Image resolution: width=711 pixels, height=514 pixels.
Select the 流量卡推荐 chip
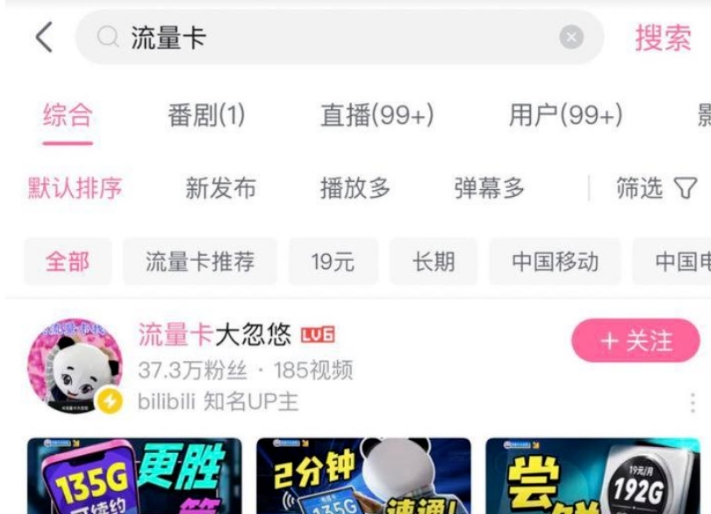click(200, 262)
